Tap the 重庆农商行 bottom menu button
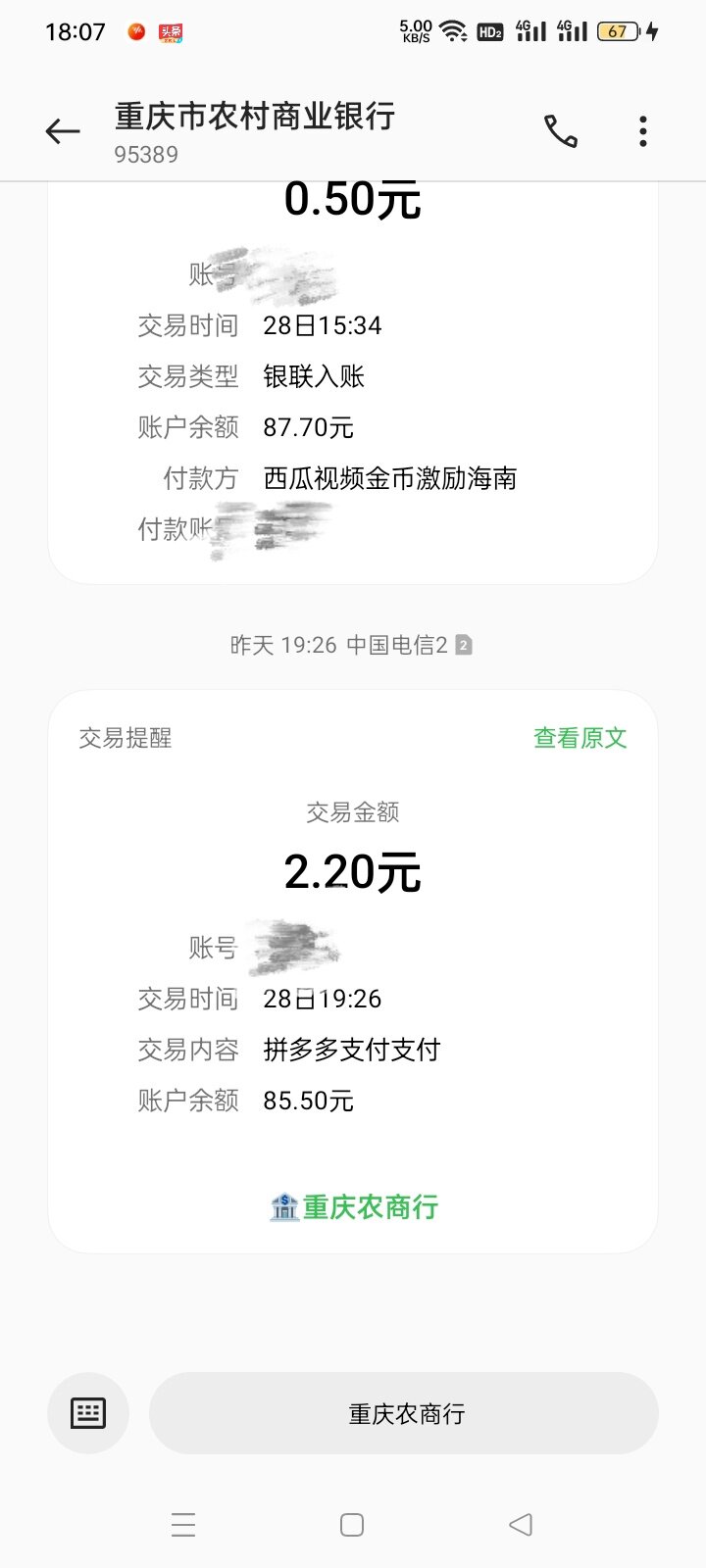Viewport: 706px width, 1568px height. click(x=404, y=1413)
